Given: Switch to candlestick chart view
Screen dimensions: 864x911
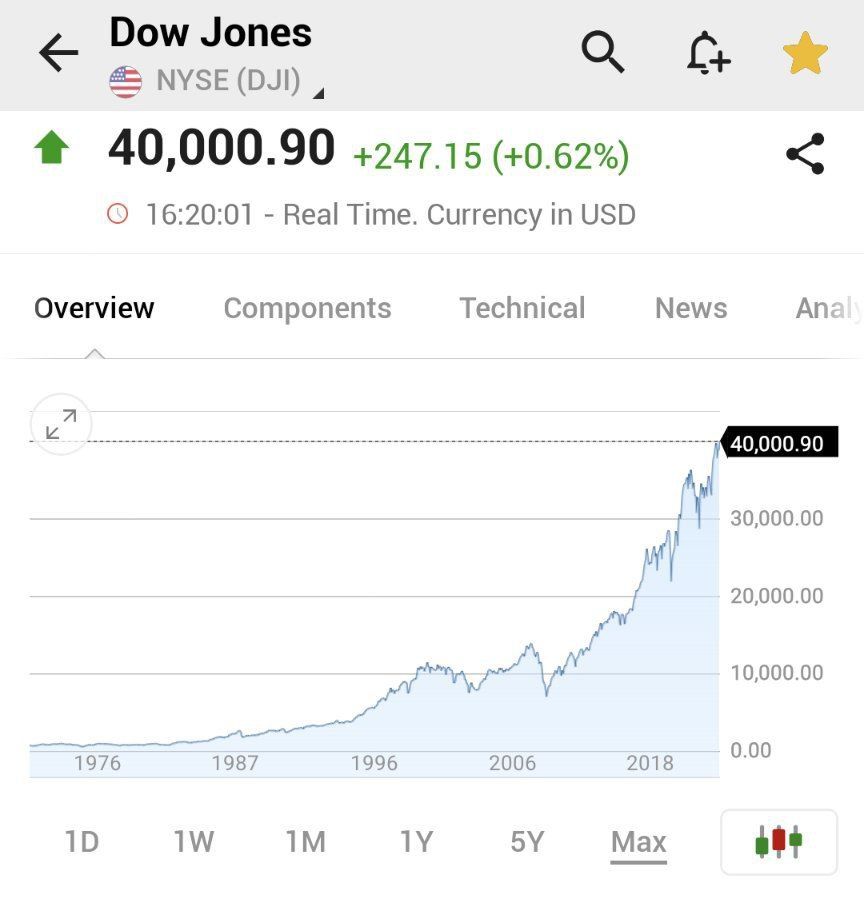Looking at the screenshot, I should (x=779, y=842).
